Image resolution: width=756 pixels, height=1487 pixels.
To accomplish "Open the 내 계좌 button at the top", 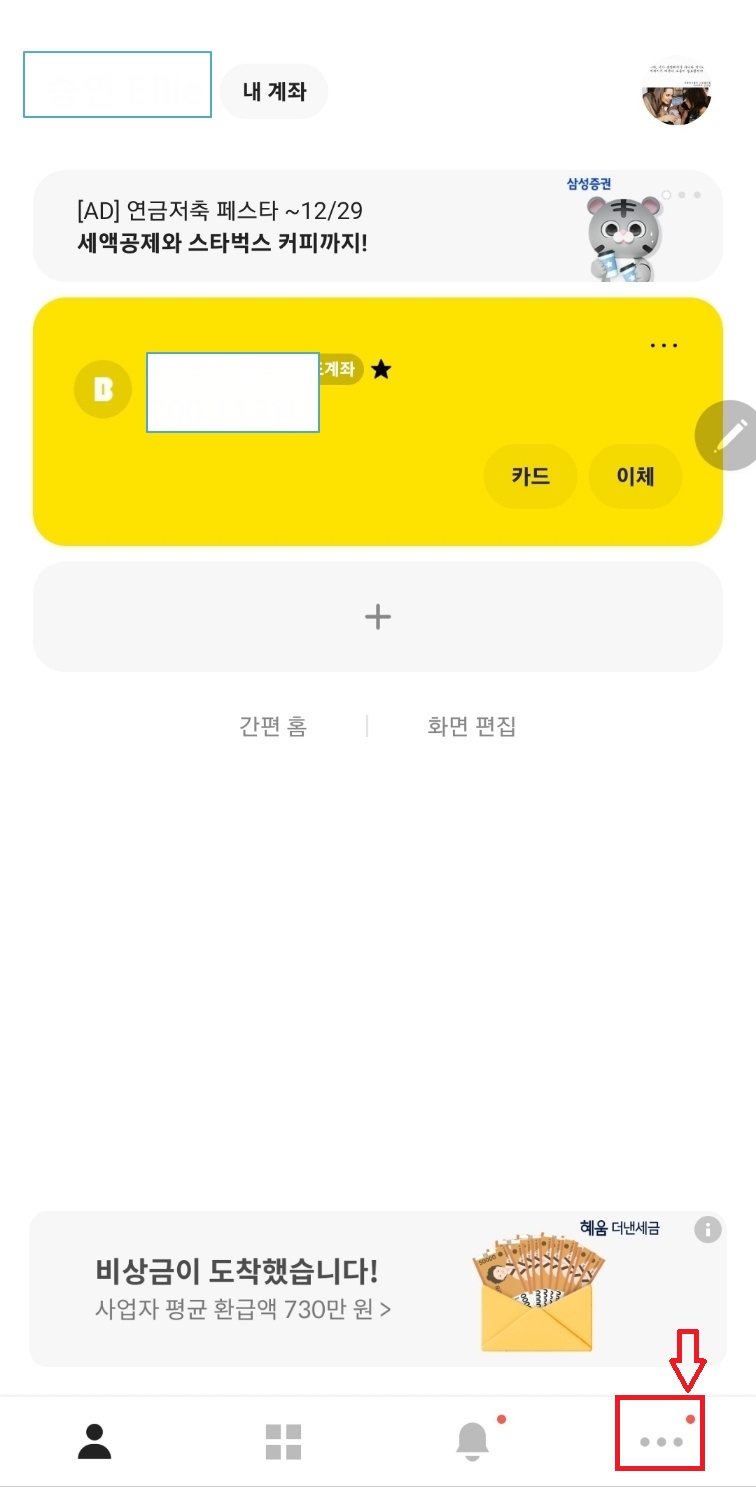I will point(274,91).
